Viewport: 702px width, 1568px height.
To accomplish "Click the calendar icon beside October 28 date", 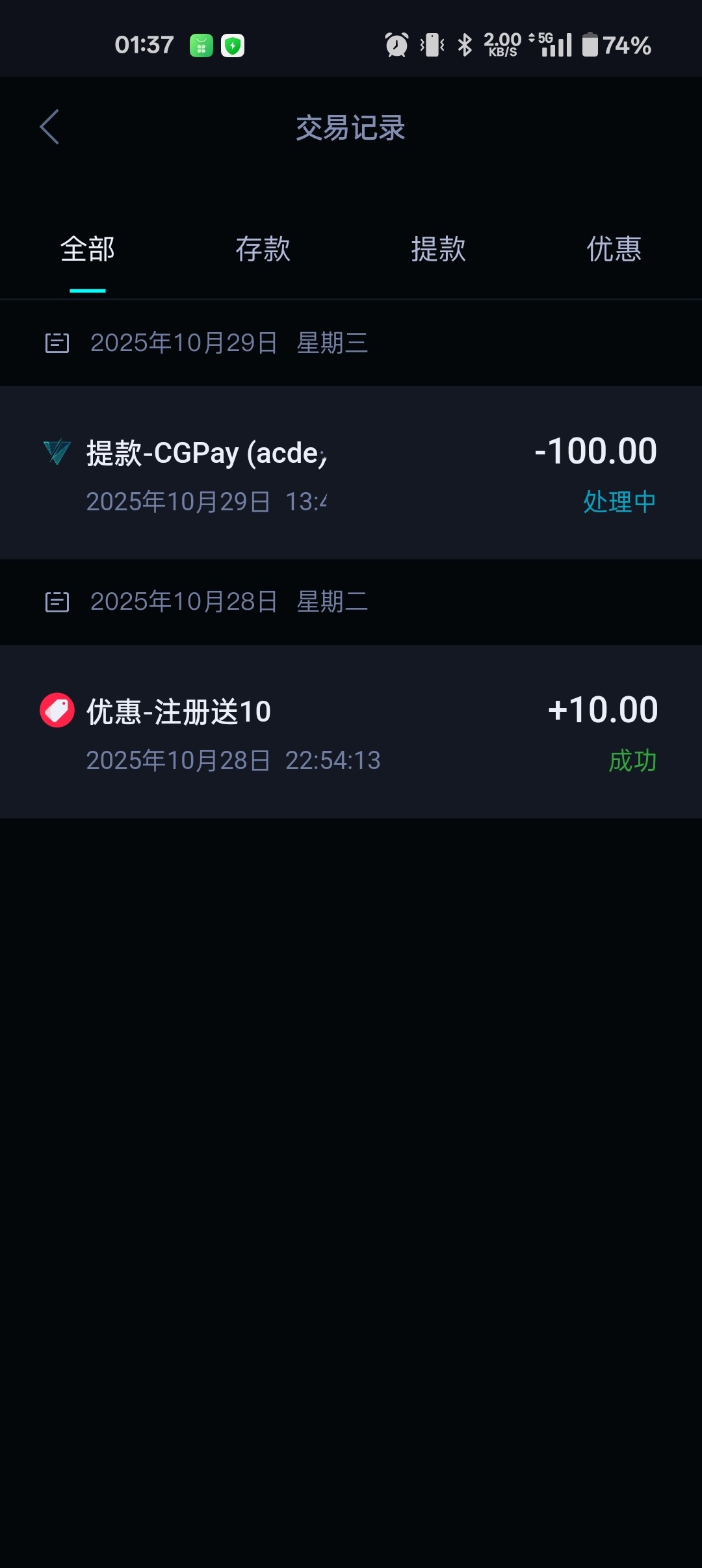I will click(57, 601).
